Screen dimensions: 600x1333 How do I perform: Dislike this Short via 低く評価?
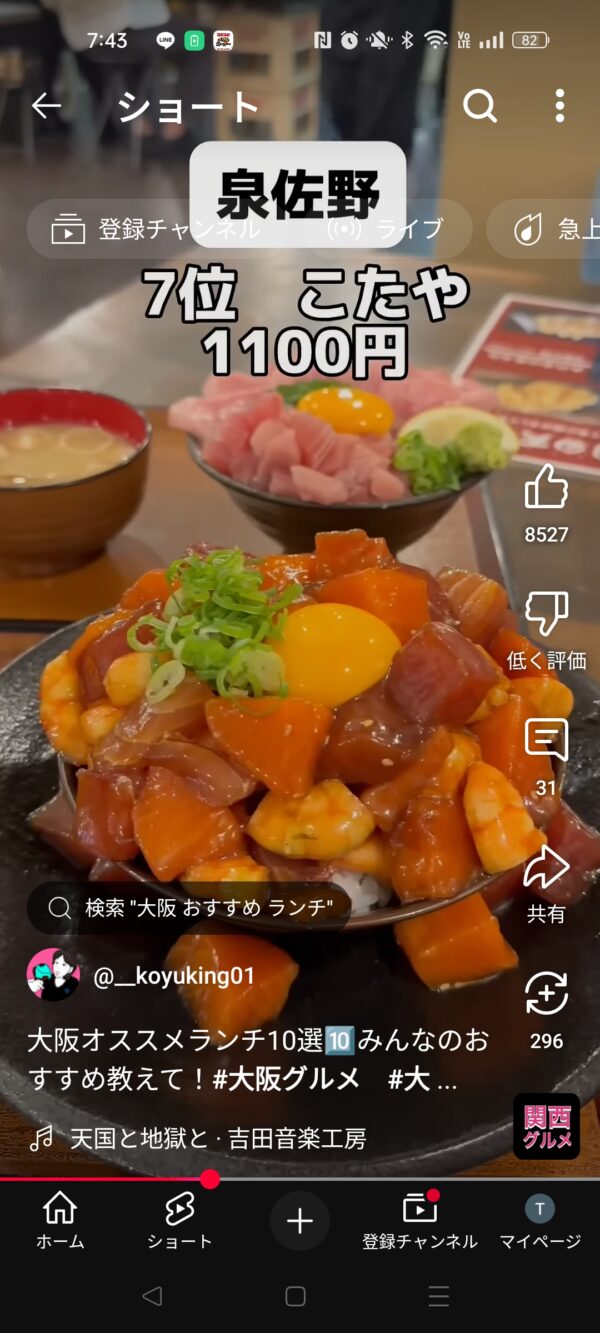pyautogui.click(x=546, y=614)
